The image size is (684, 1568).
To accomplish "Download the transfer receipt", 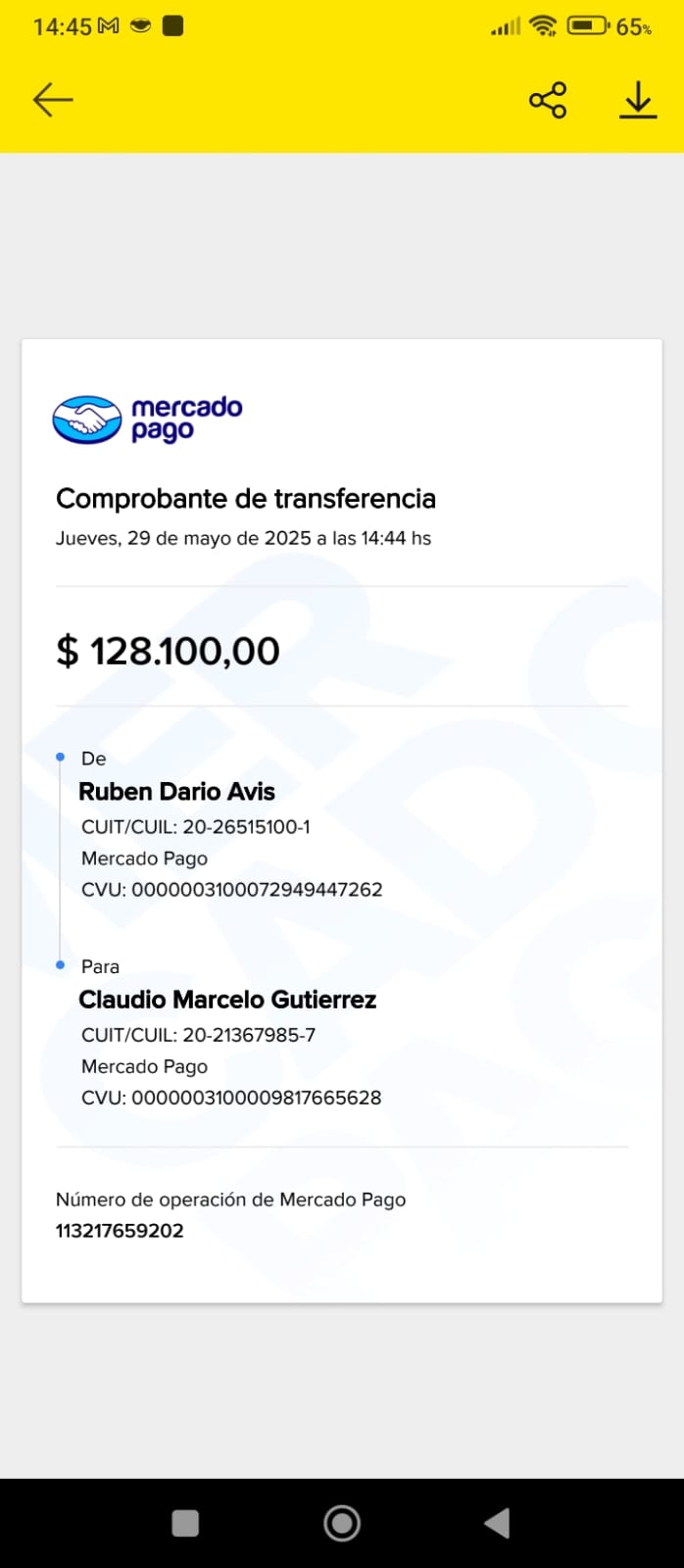I will point(638,100).
